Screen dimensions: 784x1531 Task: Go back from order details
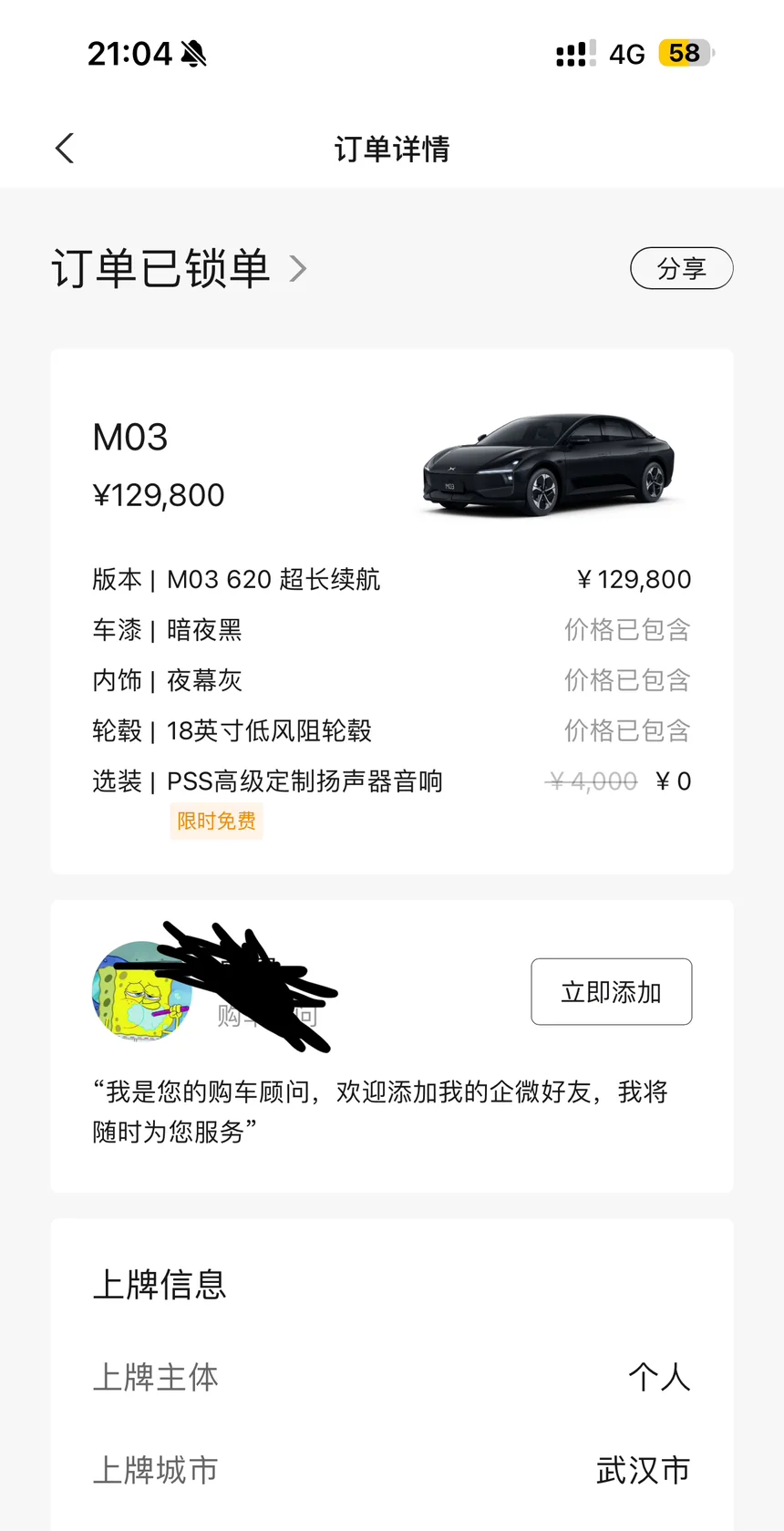tap(64, 148)
